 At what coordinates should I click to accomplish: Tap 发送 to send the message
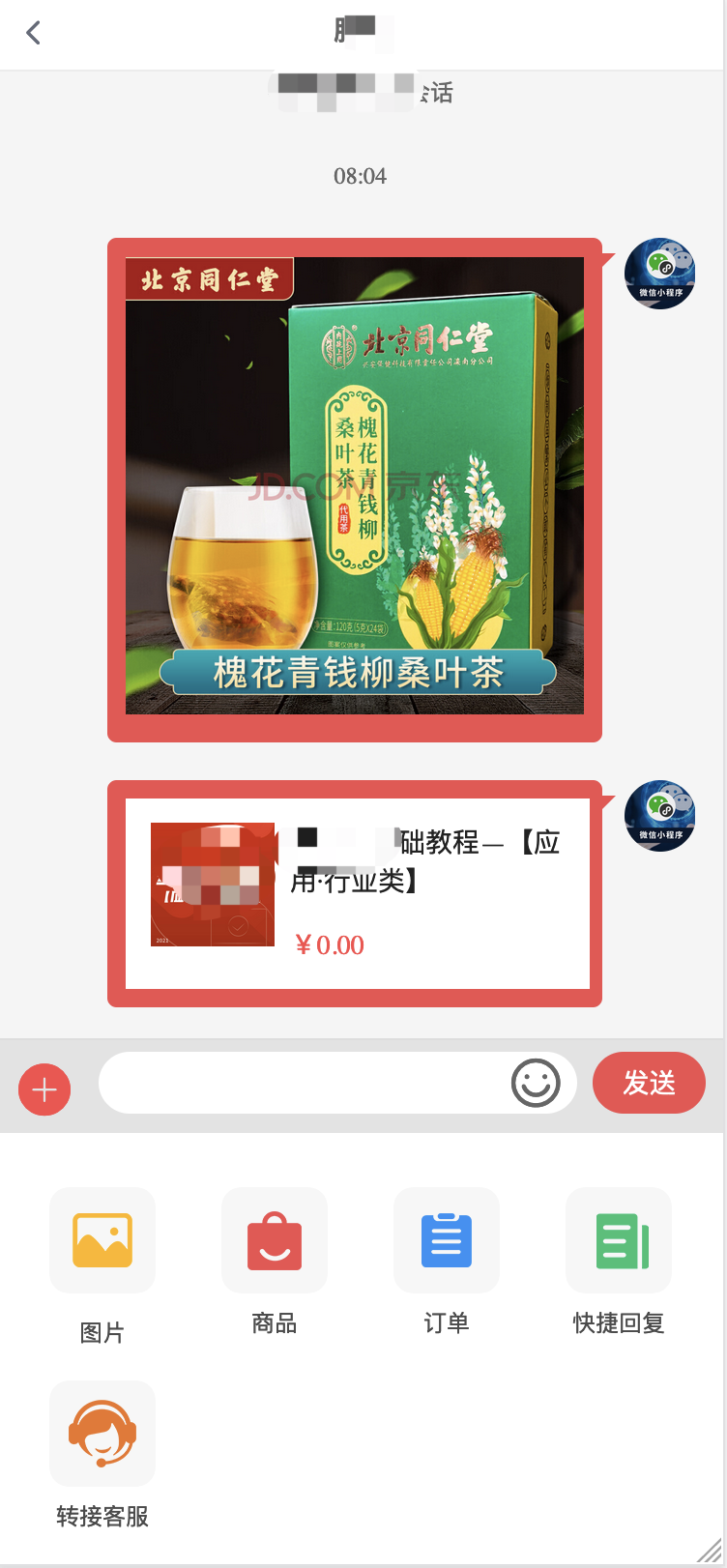pyautogui.click(x=649, y=1083)
